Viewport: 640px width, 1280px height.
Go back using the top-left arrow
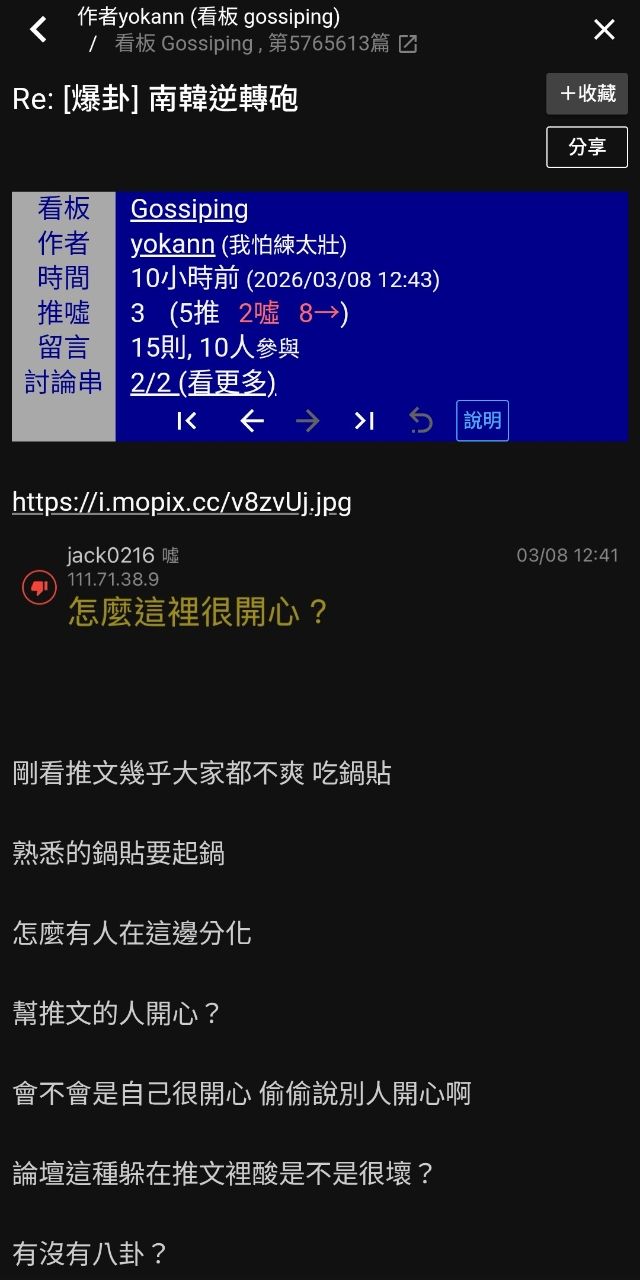tap(38, 30)
